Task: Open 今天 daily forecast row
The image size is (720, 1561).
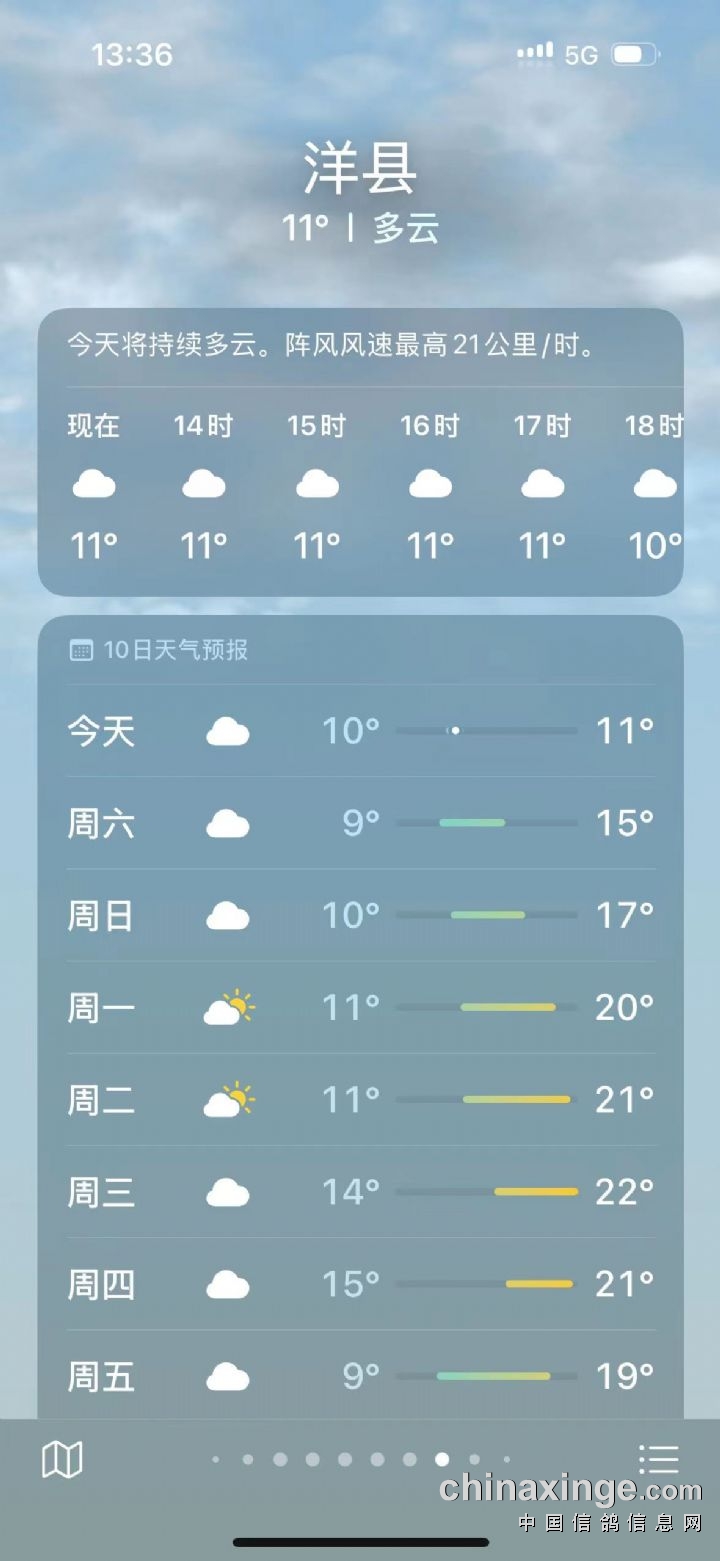Action: (360, 731)
